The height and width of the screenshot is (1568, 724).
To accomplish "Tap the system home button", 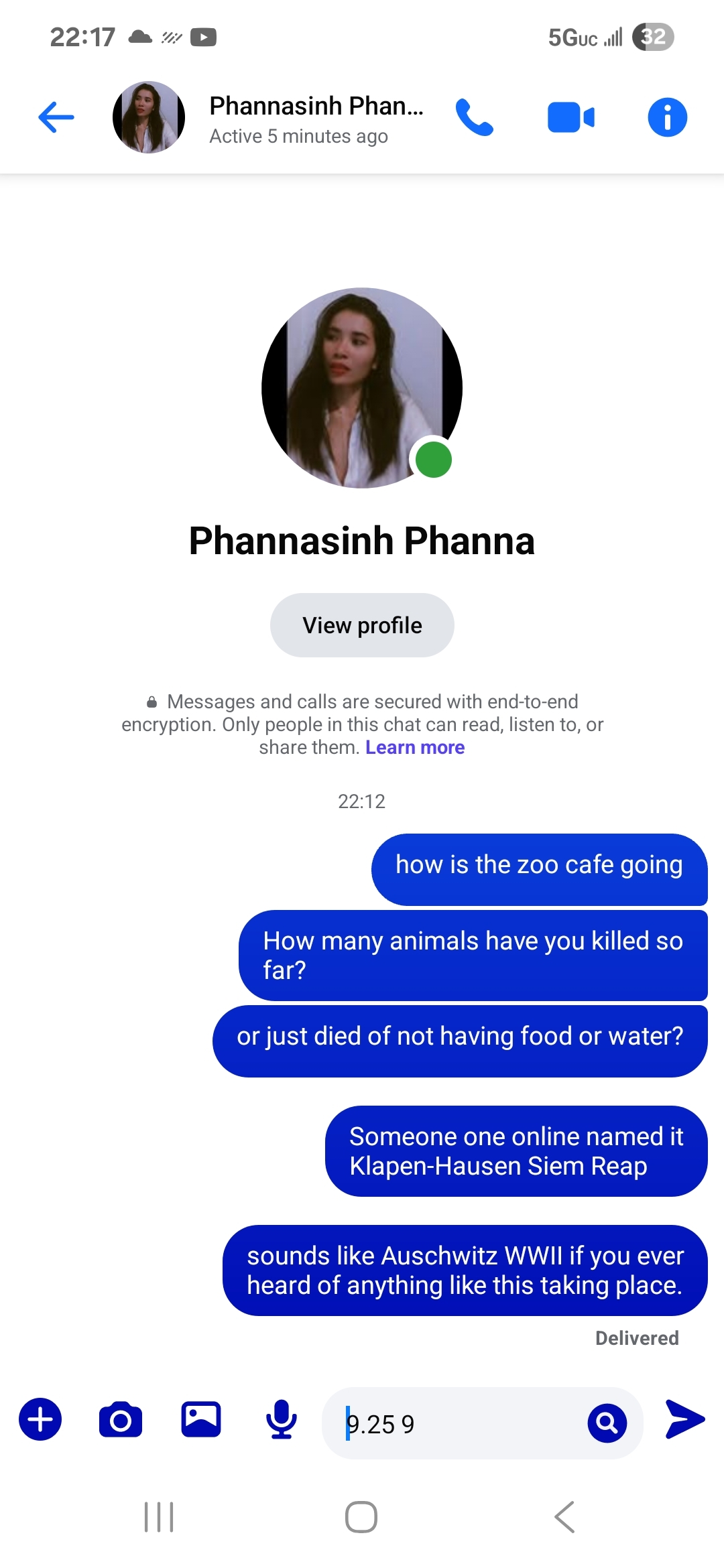I will pos(361,1517).
